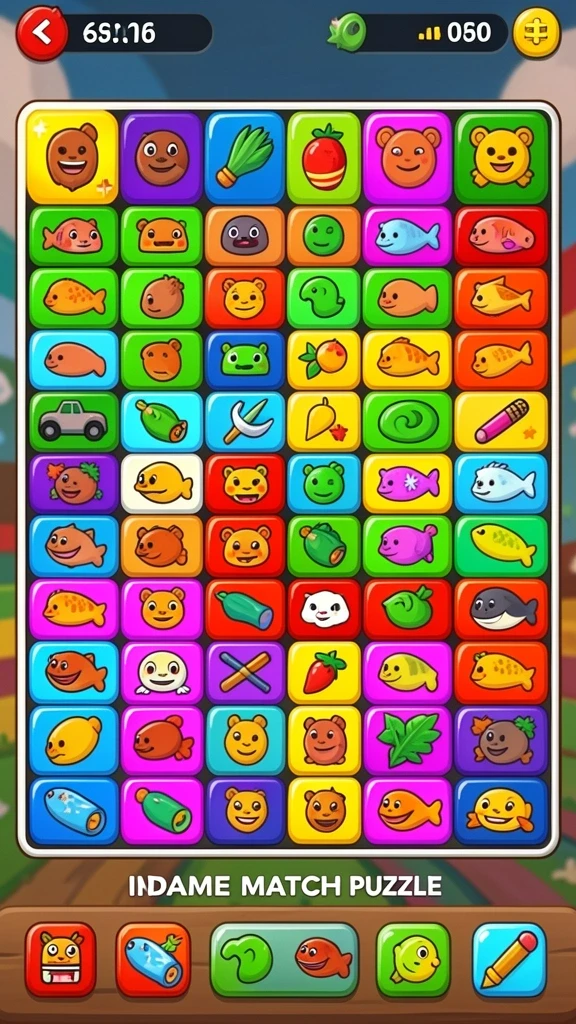Viewport: 576px width, 1024px height.
Task: Use the yellow-green fish booster in bottom bar
Action: coord(413,959)
